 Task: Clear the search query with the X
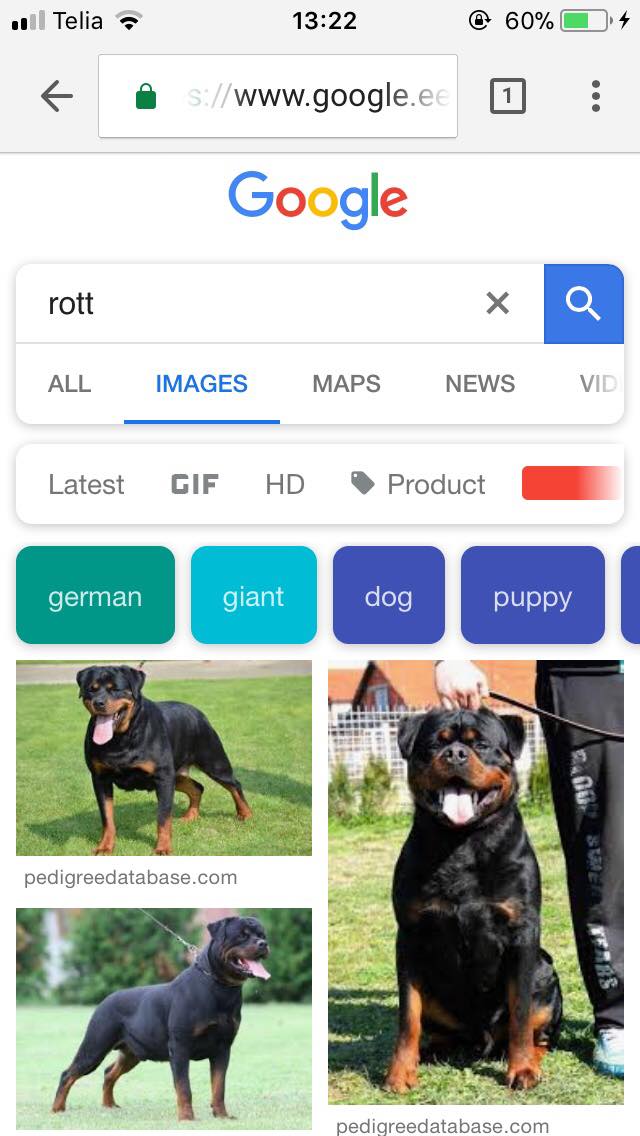[x=498, y=304]
